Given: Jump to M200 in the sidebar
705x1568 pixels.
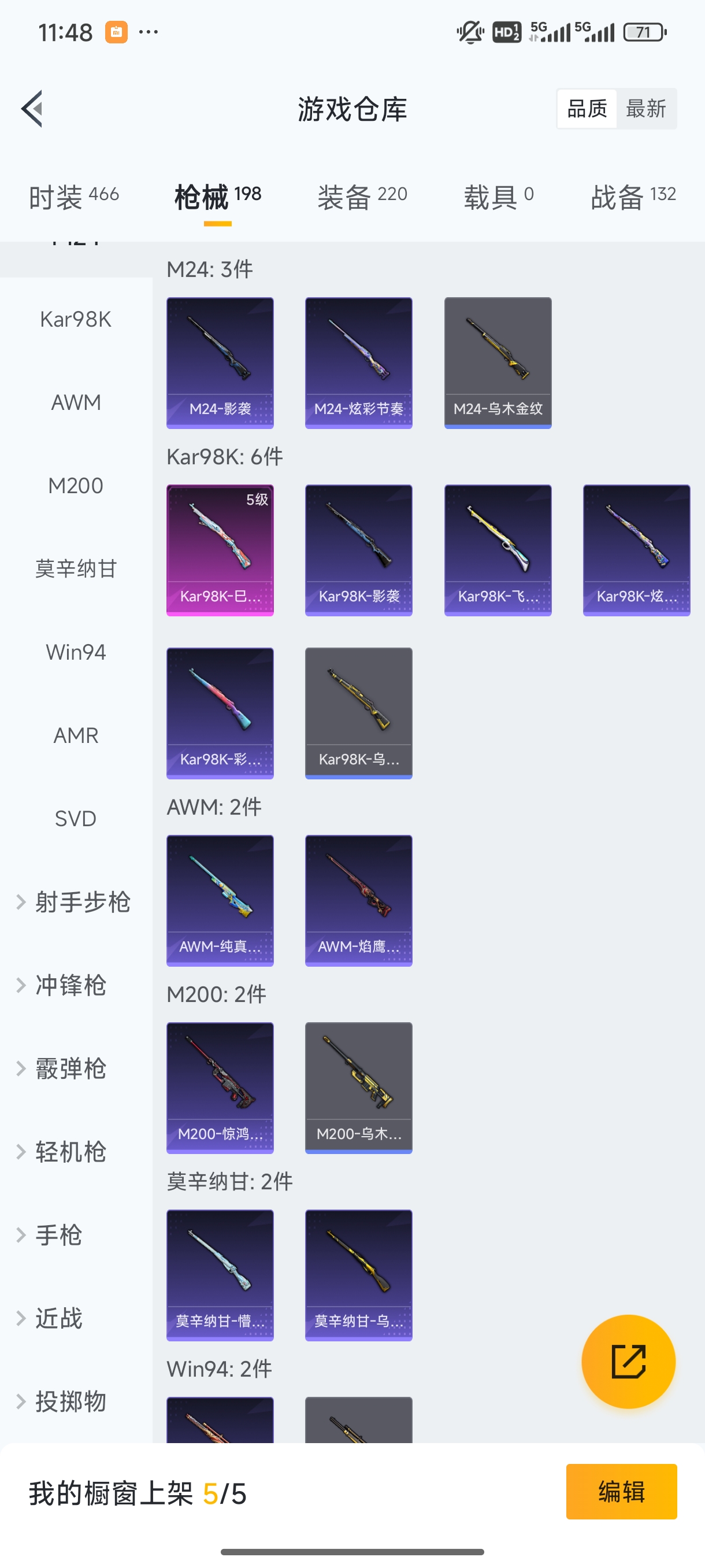Looking at the screenshot, I should point(76,486).
